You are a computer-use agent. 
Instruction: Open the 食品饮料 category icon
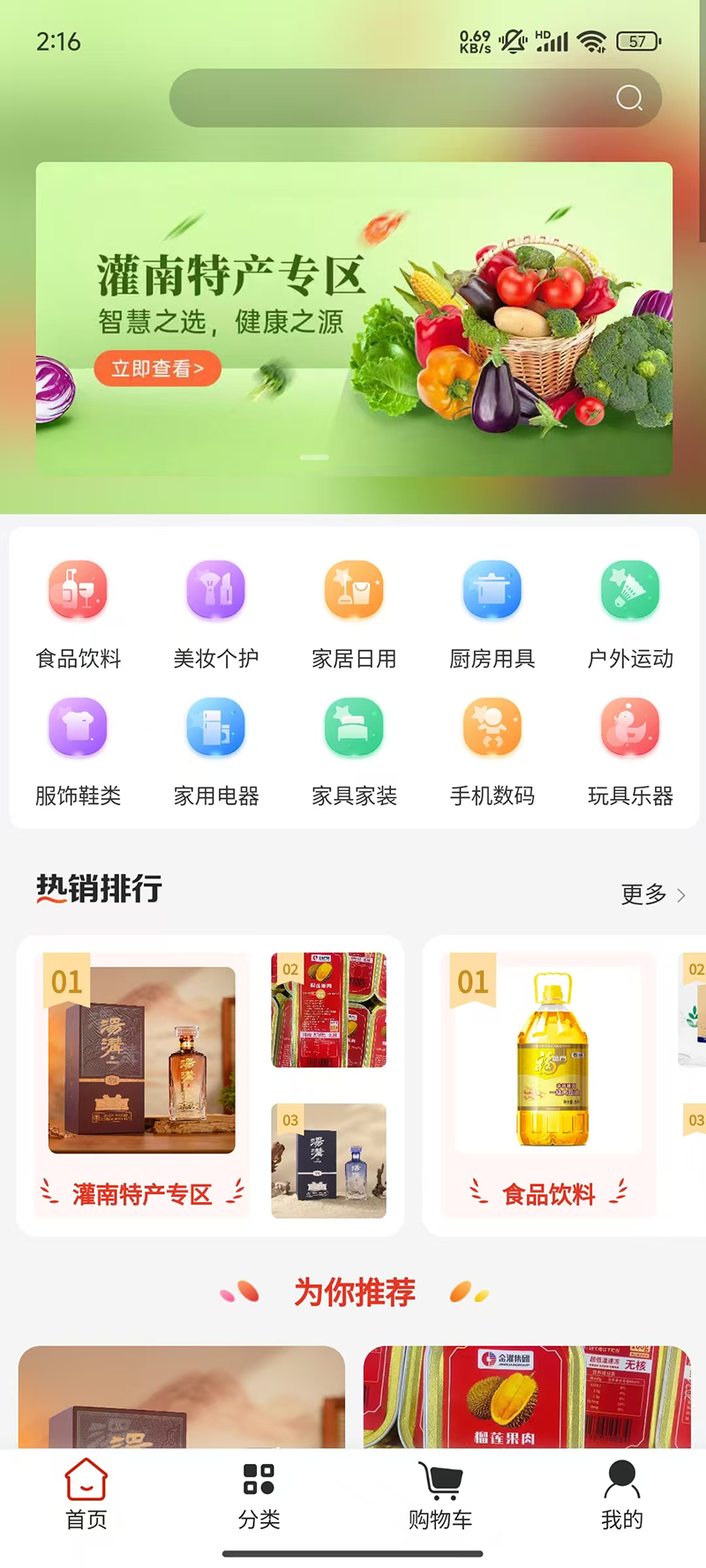79,590
